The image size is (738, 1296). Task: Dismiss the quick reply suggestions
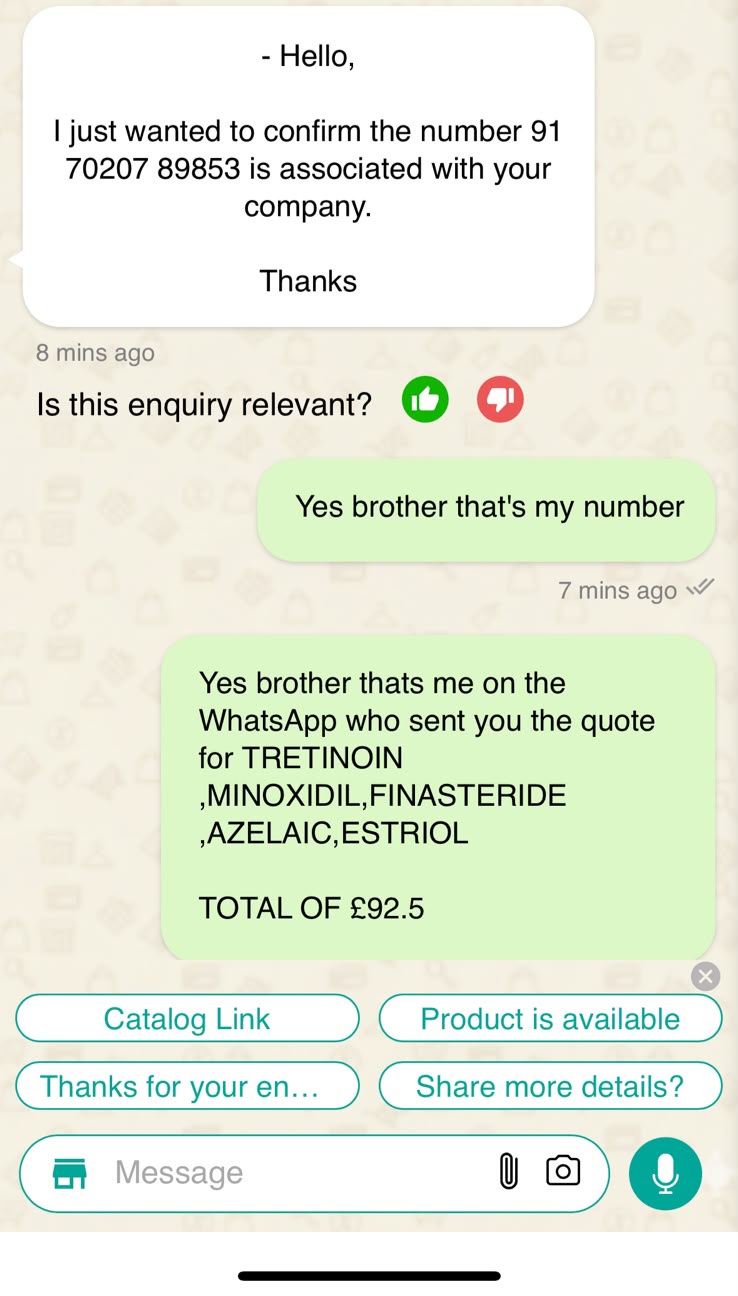(706, 976)
